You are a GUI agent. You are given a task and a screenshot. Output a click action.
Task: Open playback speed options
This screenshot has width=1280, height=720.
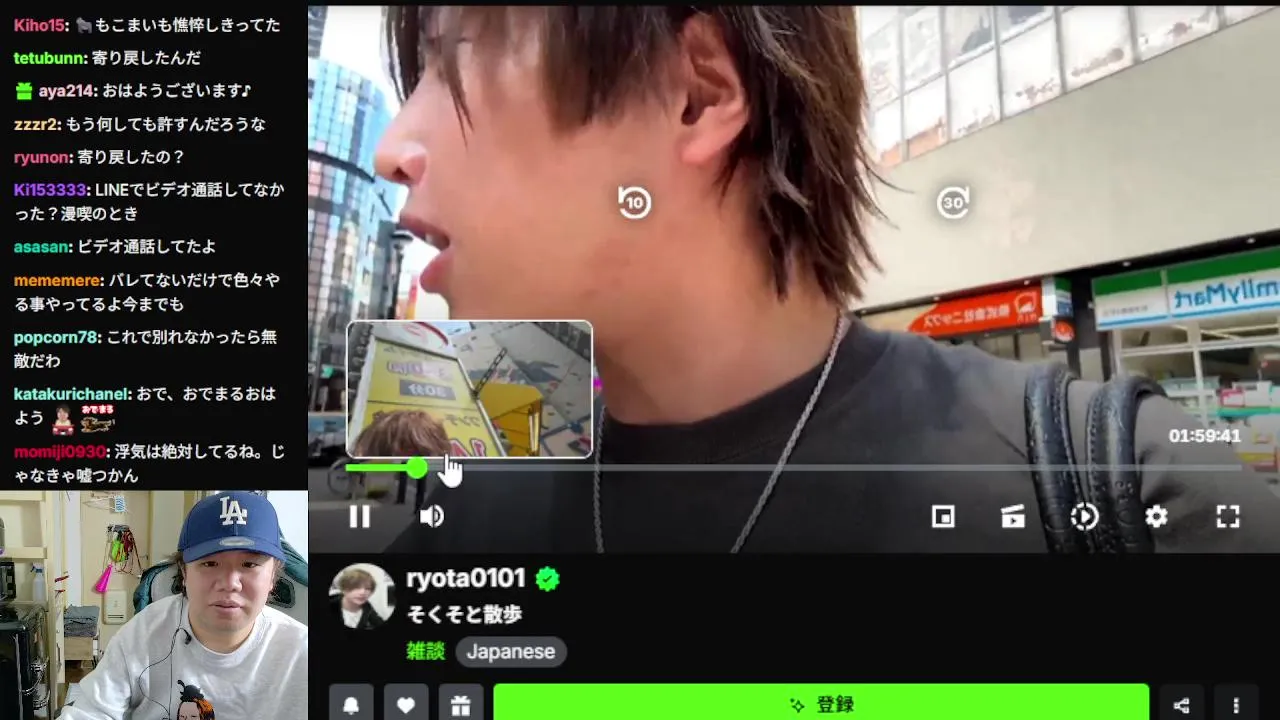[x=1084, y=516]
